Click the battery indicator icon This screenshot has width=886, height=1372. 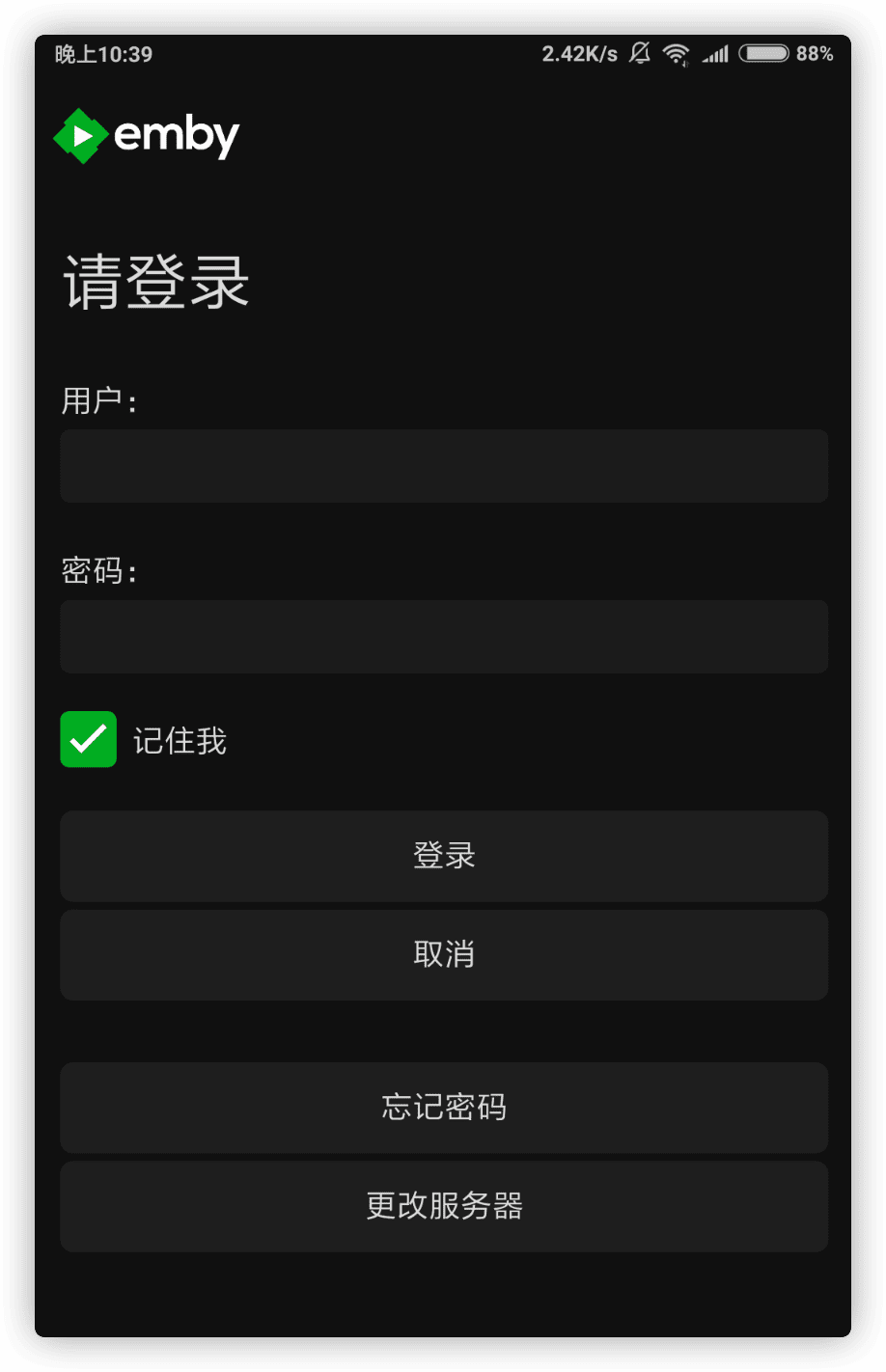[764, 54]
